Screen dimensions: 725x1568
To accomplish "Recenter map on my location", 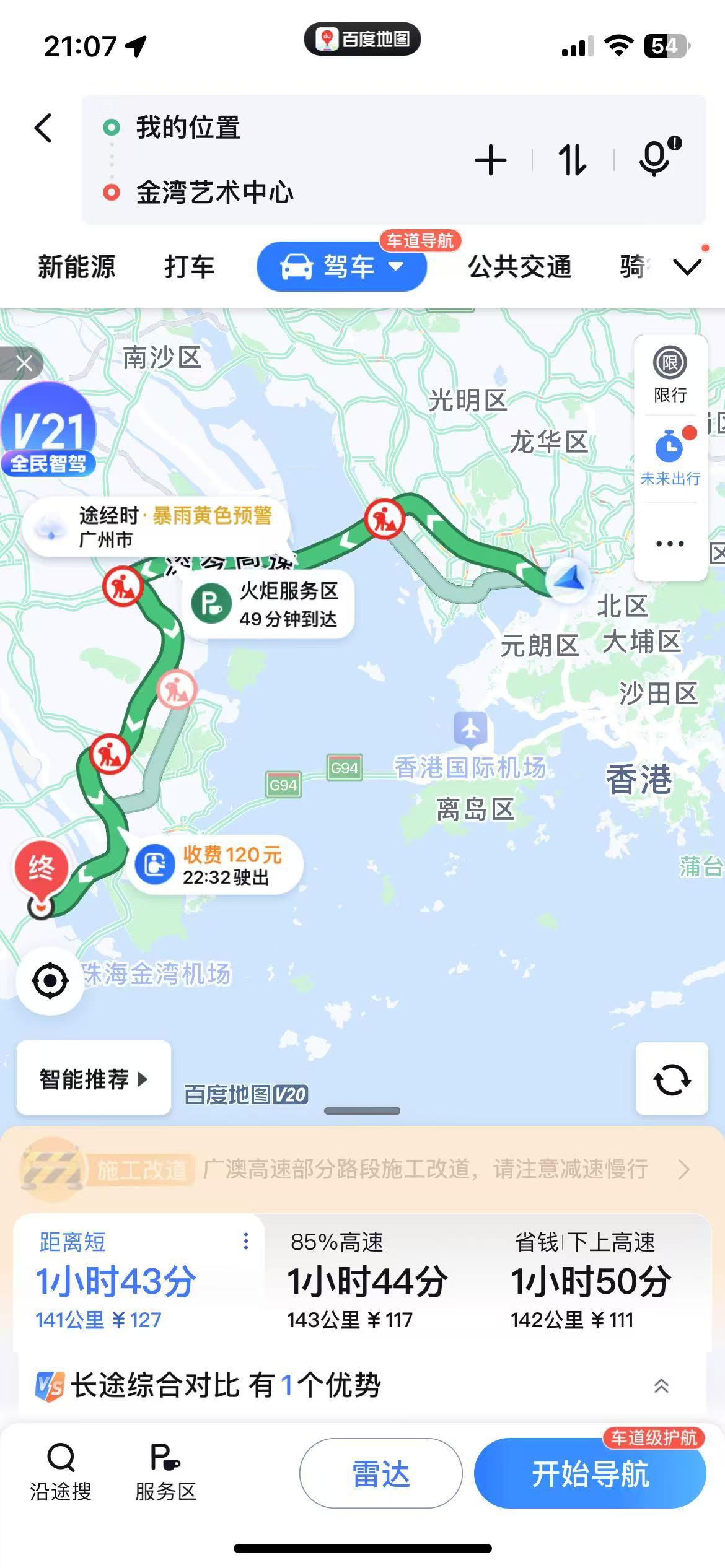I will click(x=50, y=980).
